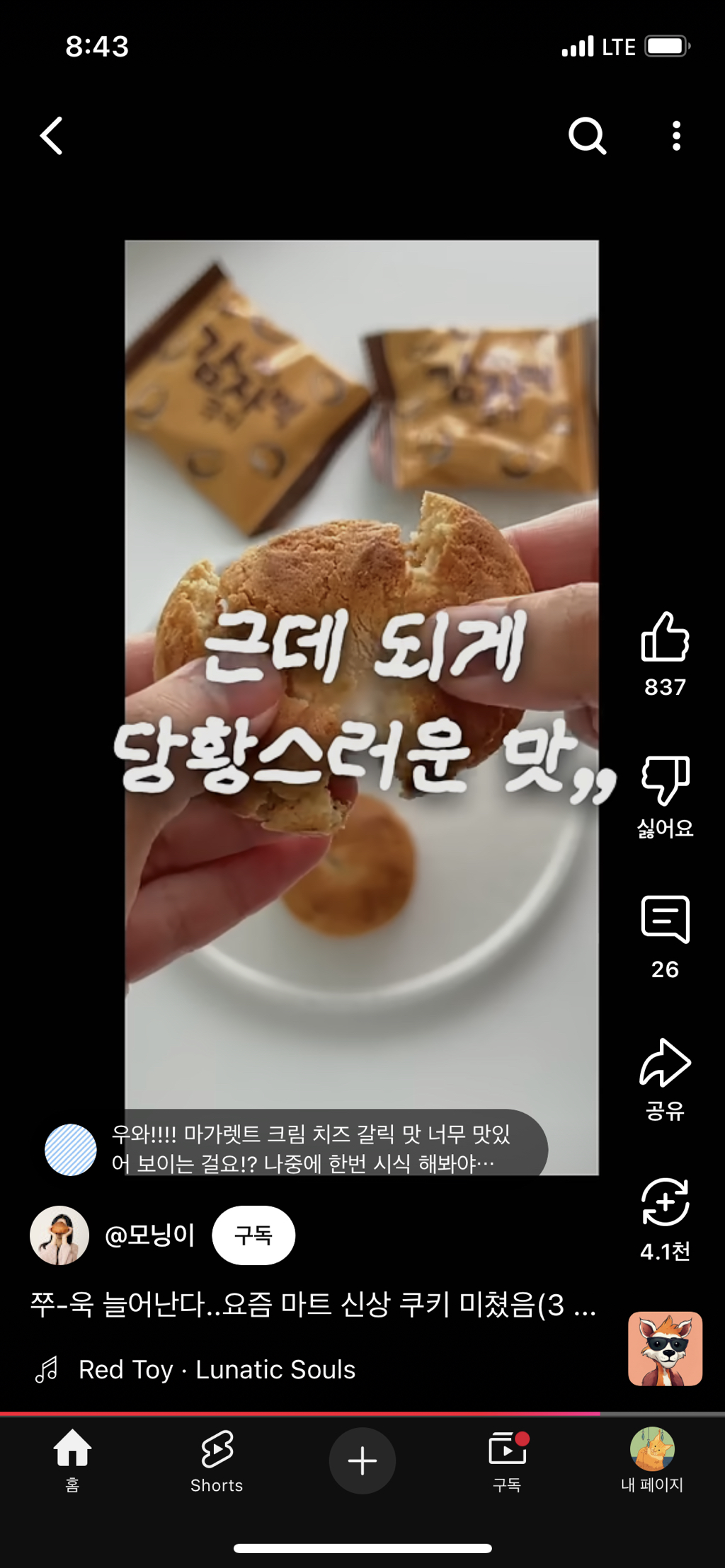Open the 26 comments
The height and width of the screenshot is (1568, 725).
coord(665,919)
